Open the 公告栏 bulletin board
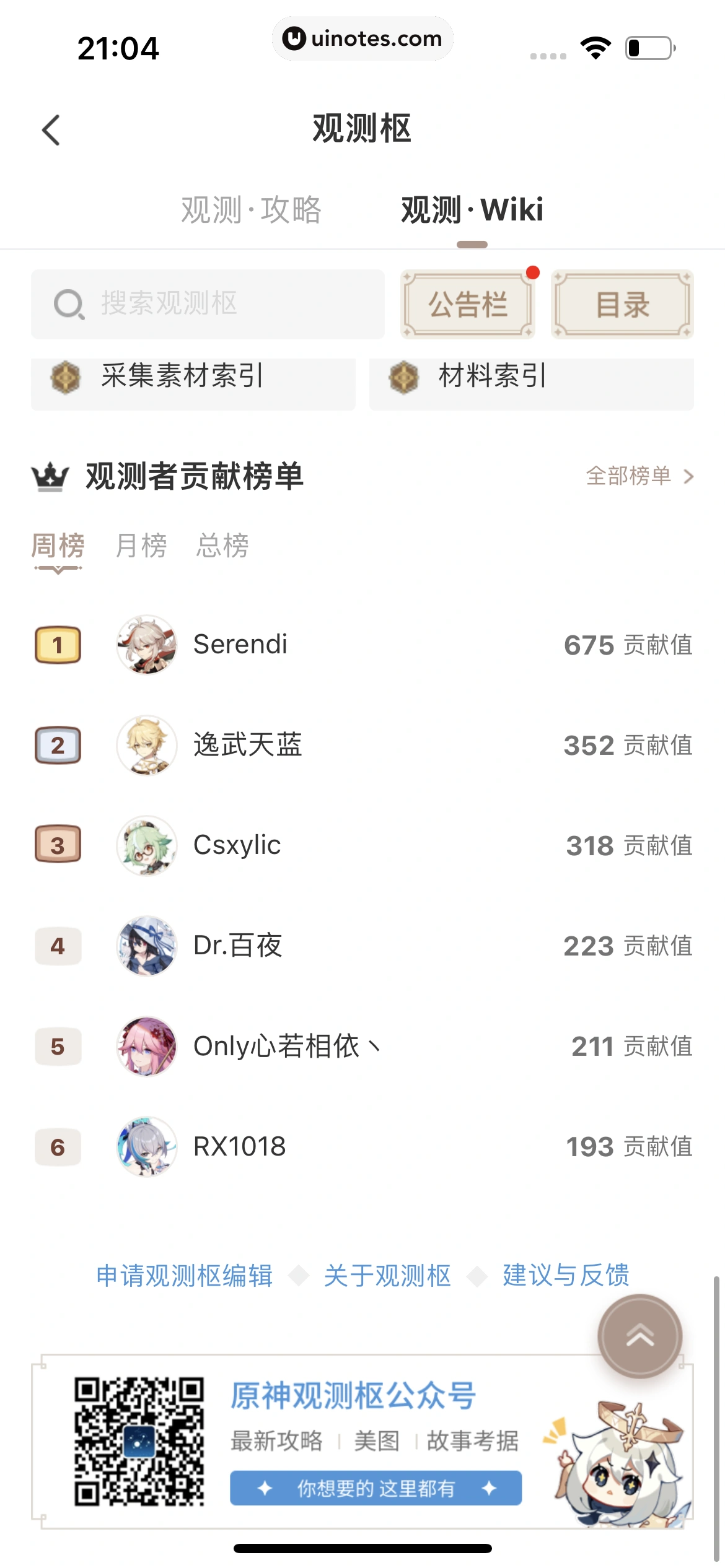This screenshot has width=725, height=1568. tap(468, 305)
